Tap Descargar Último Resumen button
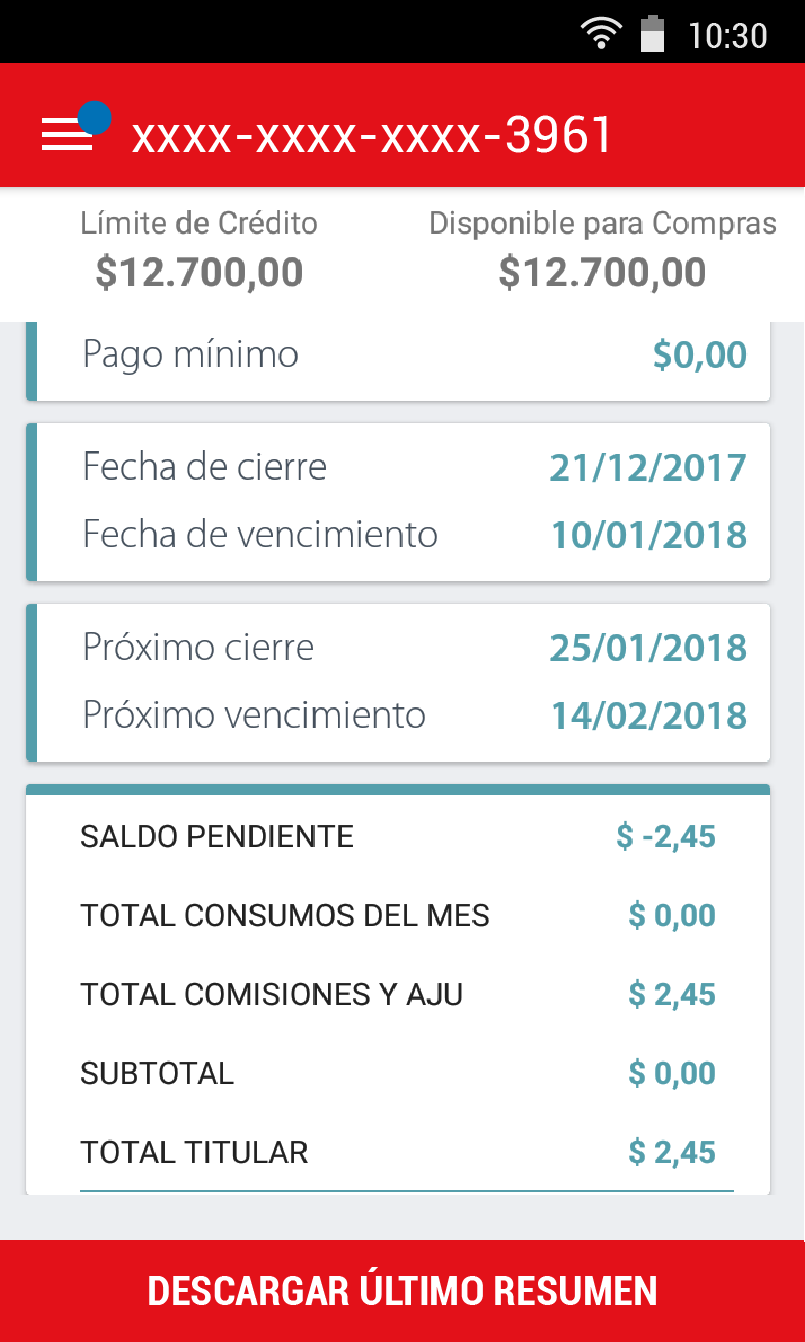805x1342 pixels. tap(402, 1290)
